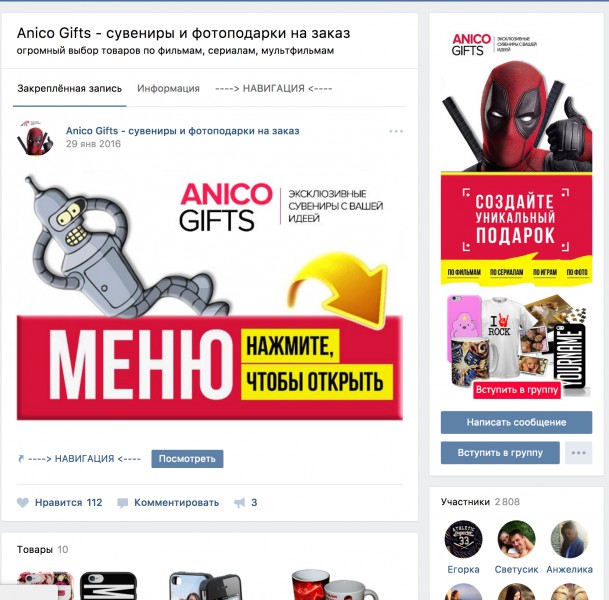609x600 pixels.
Task: Open the pinned post options menu
Action: pyautogui.click(x=396, y=131)
